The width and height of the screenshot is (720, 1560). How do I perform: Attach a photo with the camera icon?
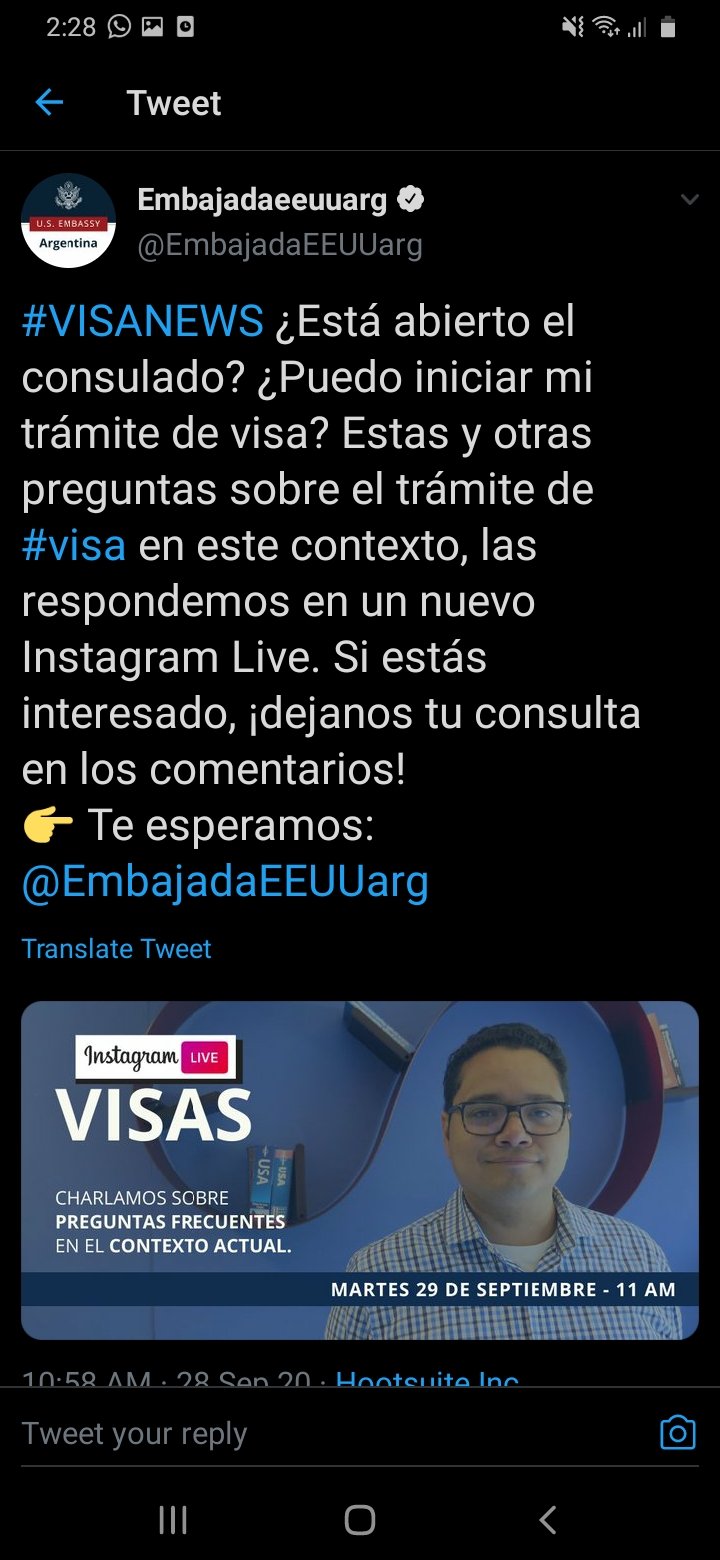pos(677,1433)
